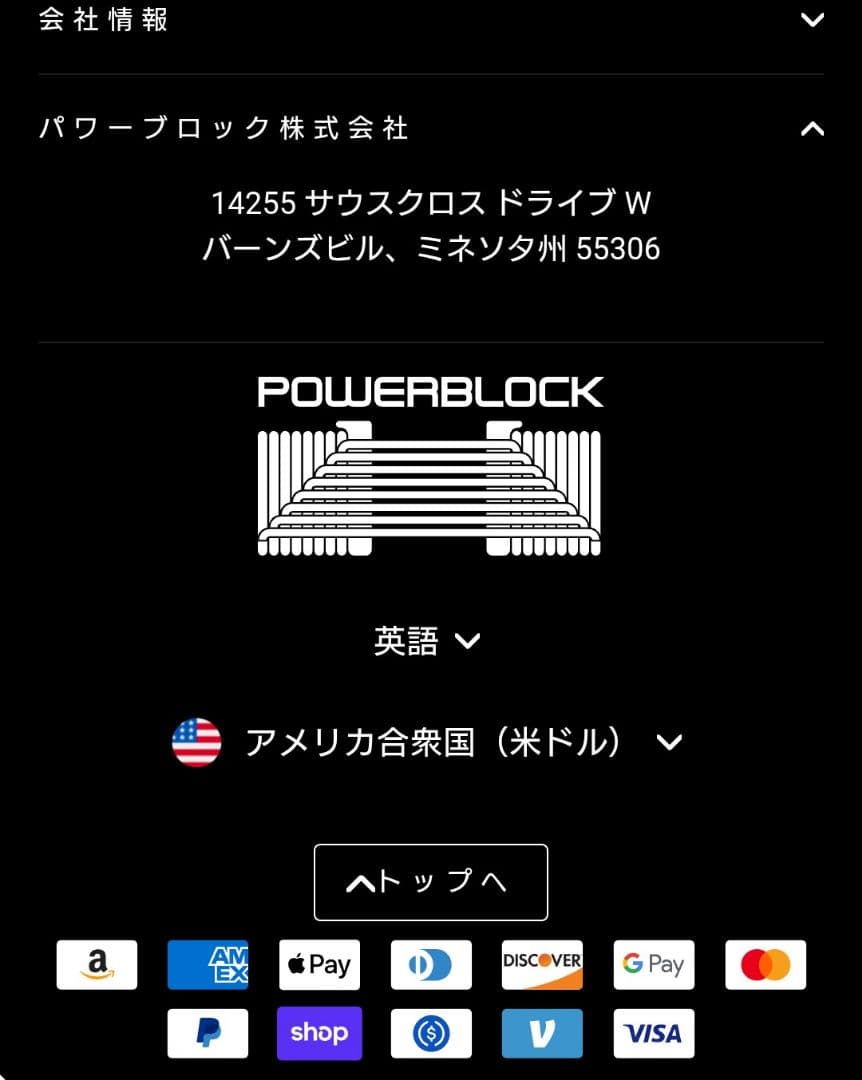The height and width of the screenshot is (1080, 862).
Task: Expand the 会社情報 section
Action: [x=430, y=19]
